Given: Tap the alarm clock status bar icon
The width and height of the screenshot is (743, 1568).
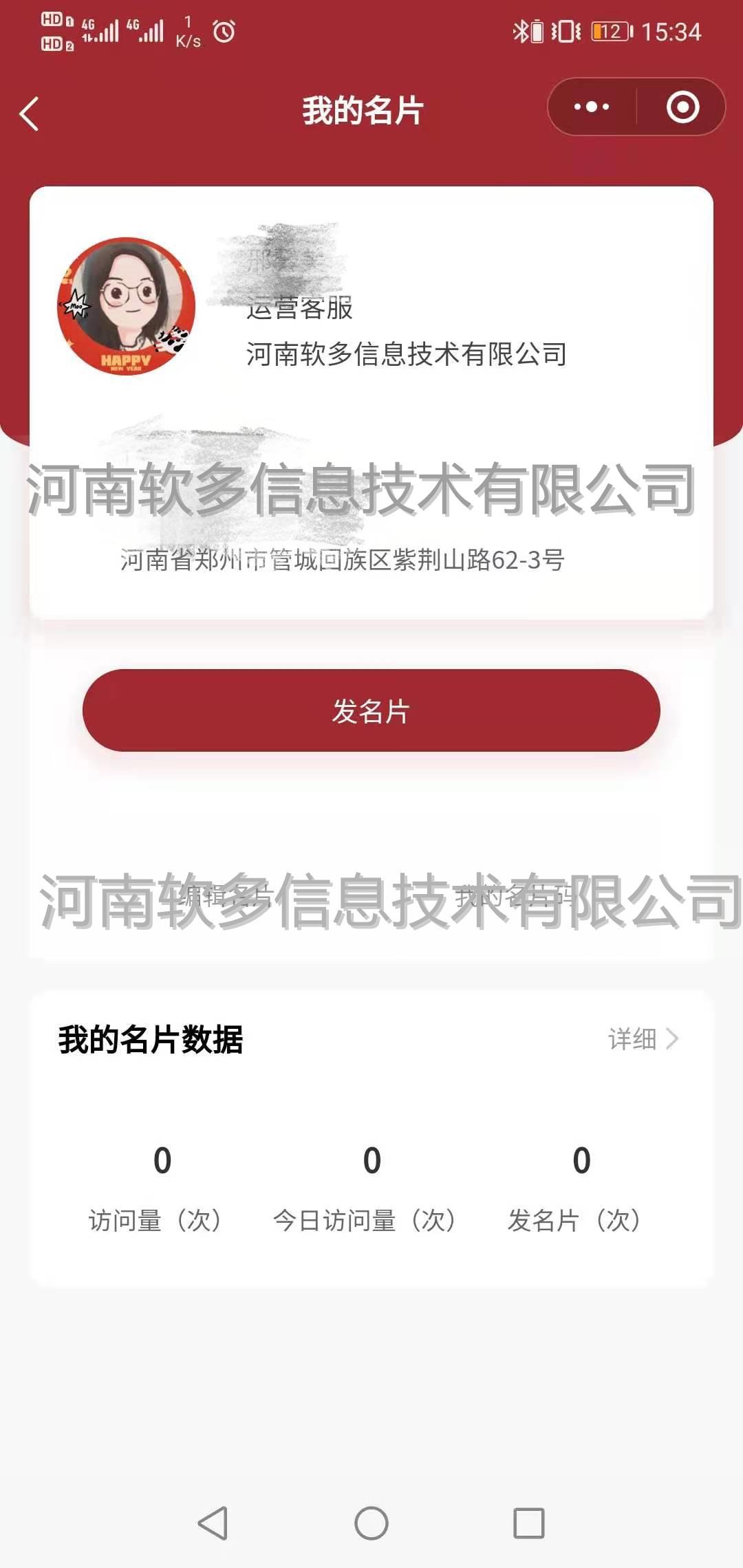Looking at the screenshot, I should coord(224,32).
